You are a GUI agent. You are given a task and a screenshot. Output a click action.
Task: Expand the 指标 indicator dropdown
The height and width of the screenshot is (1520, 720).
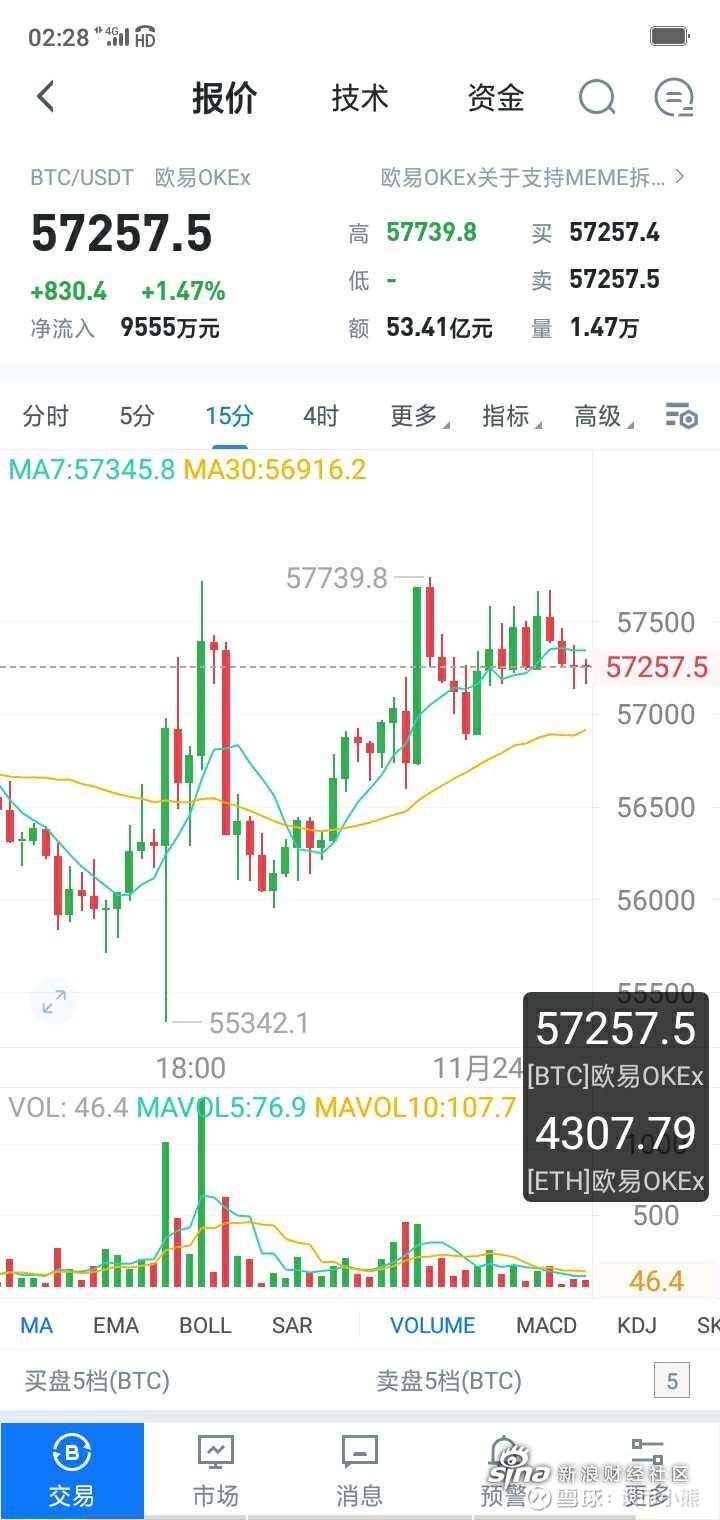tap(509, 416)
